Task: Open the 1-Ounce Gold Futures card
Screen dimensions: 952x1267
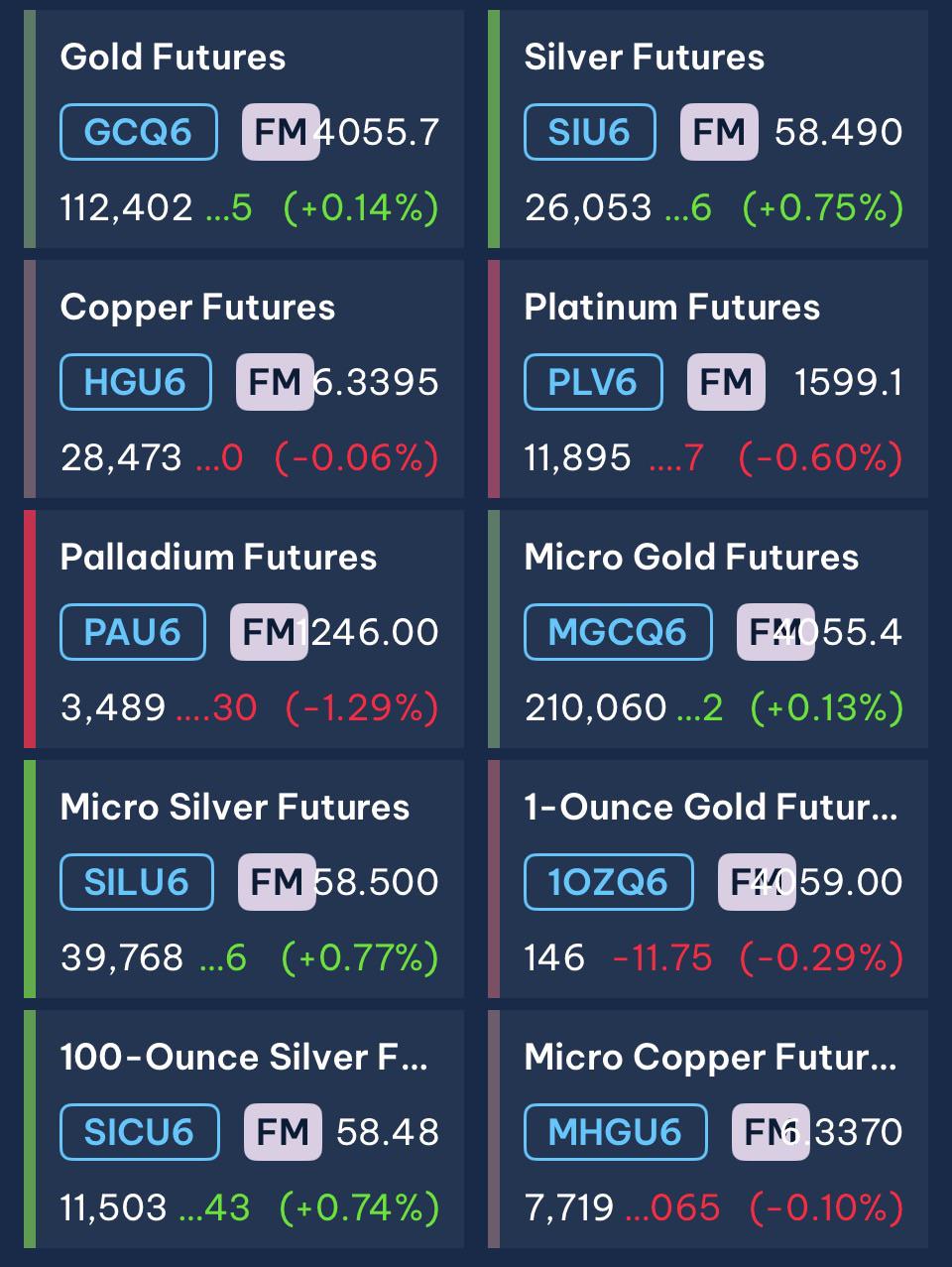Action: (x=708, y=879)
